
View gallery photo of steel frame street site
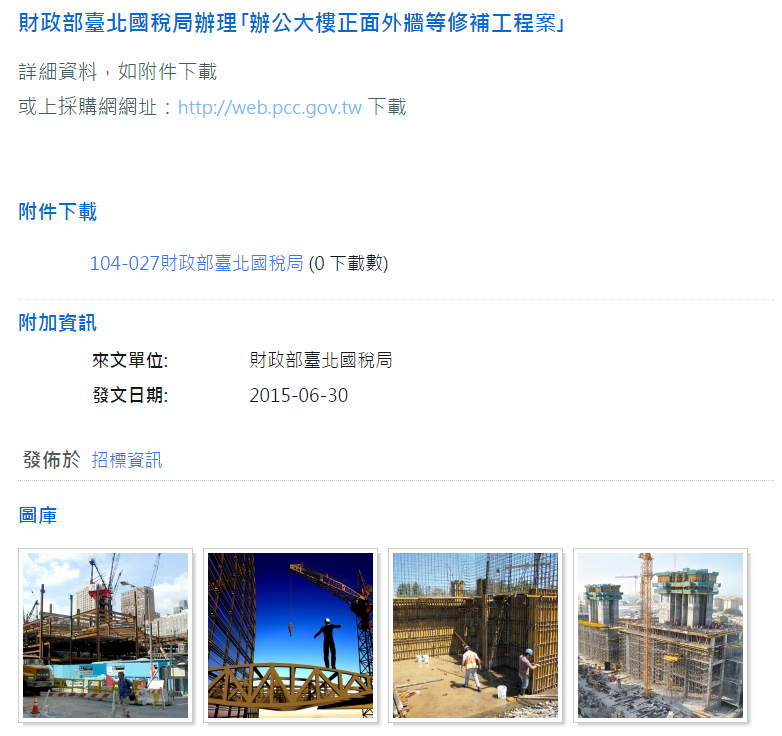tap(105, 635)
